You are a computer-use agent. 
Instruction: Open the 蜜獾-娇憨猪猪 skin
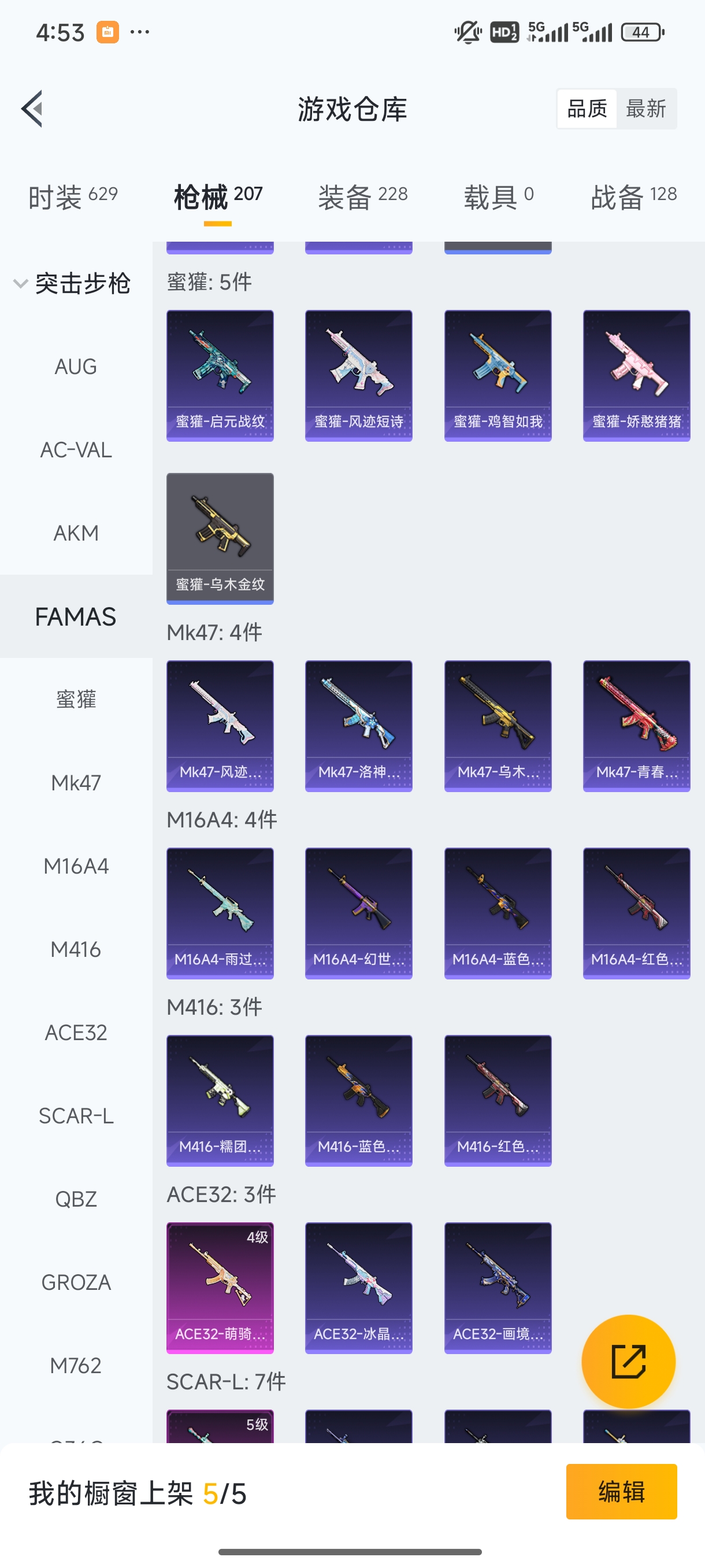pos(636,376)
